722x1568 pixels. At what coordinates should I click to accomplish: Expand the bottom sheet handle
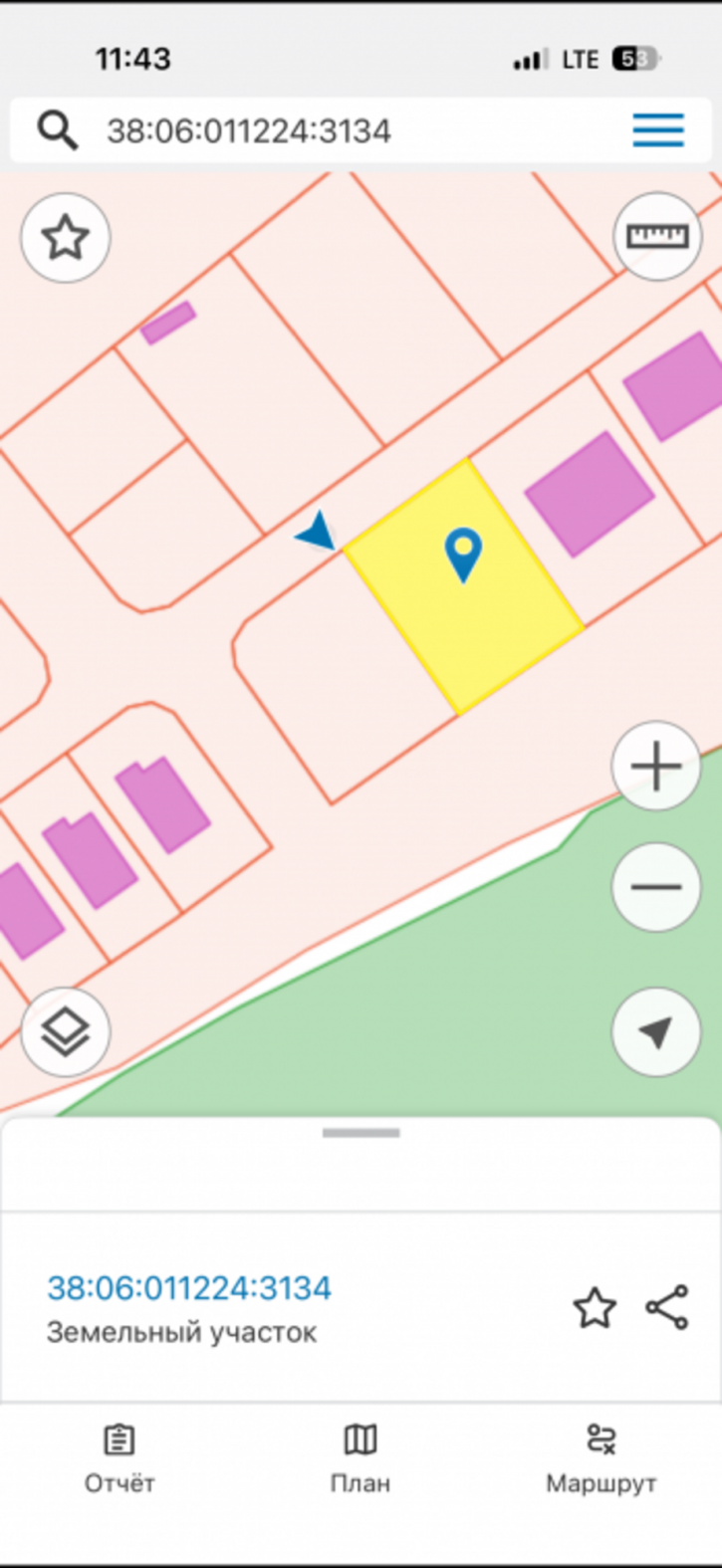[361, 1133]
